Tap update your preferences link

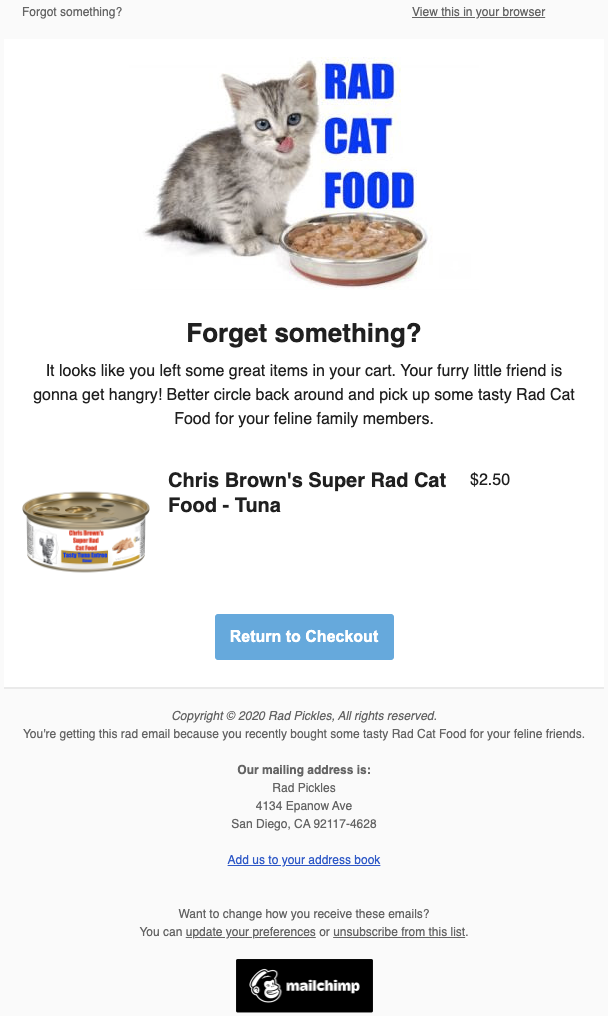pos(250,931)
